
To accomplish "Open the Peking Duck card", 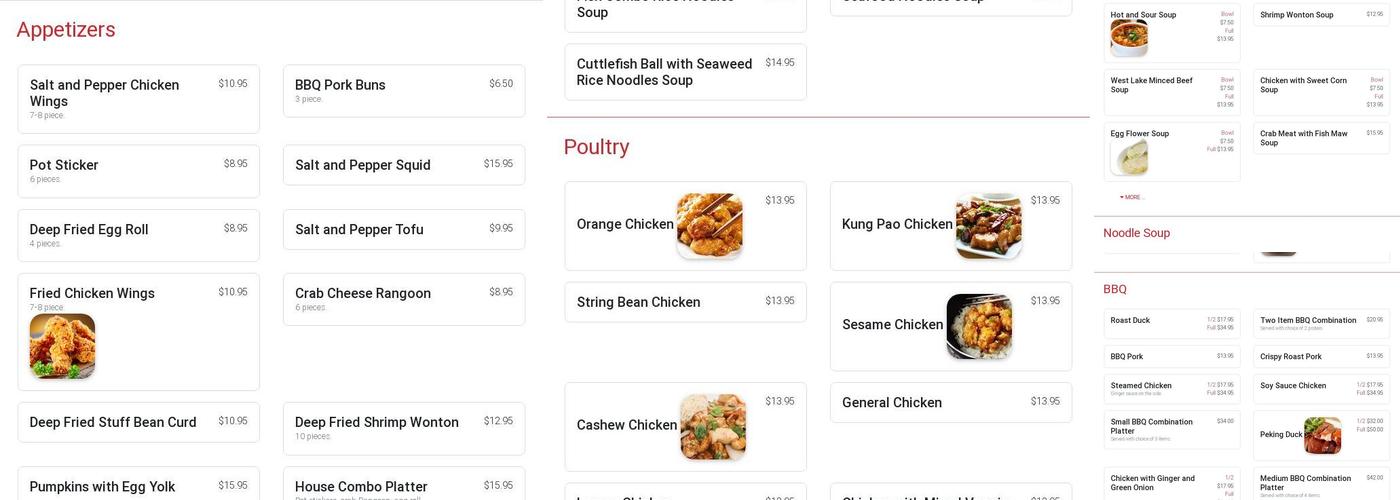I will (1321, 435).
